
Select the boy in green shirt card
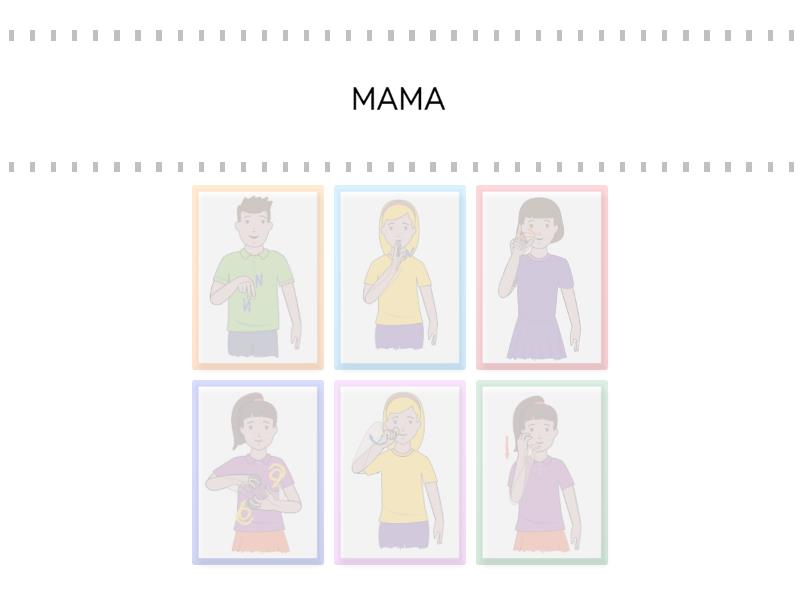tap(258, 277)
